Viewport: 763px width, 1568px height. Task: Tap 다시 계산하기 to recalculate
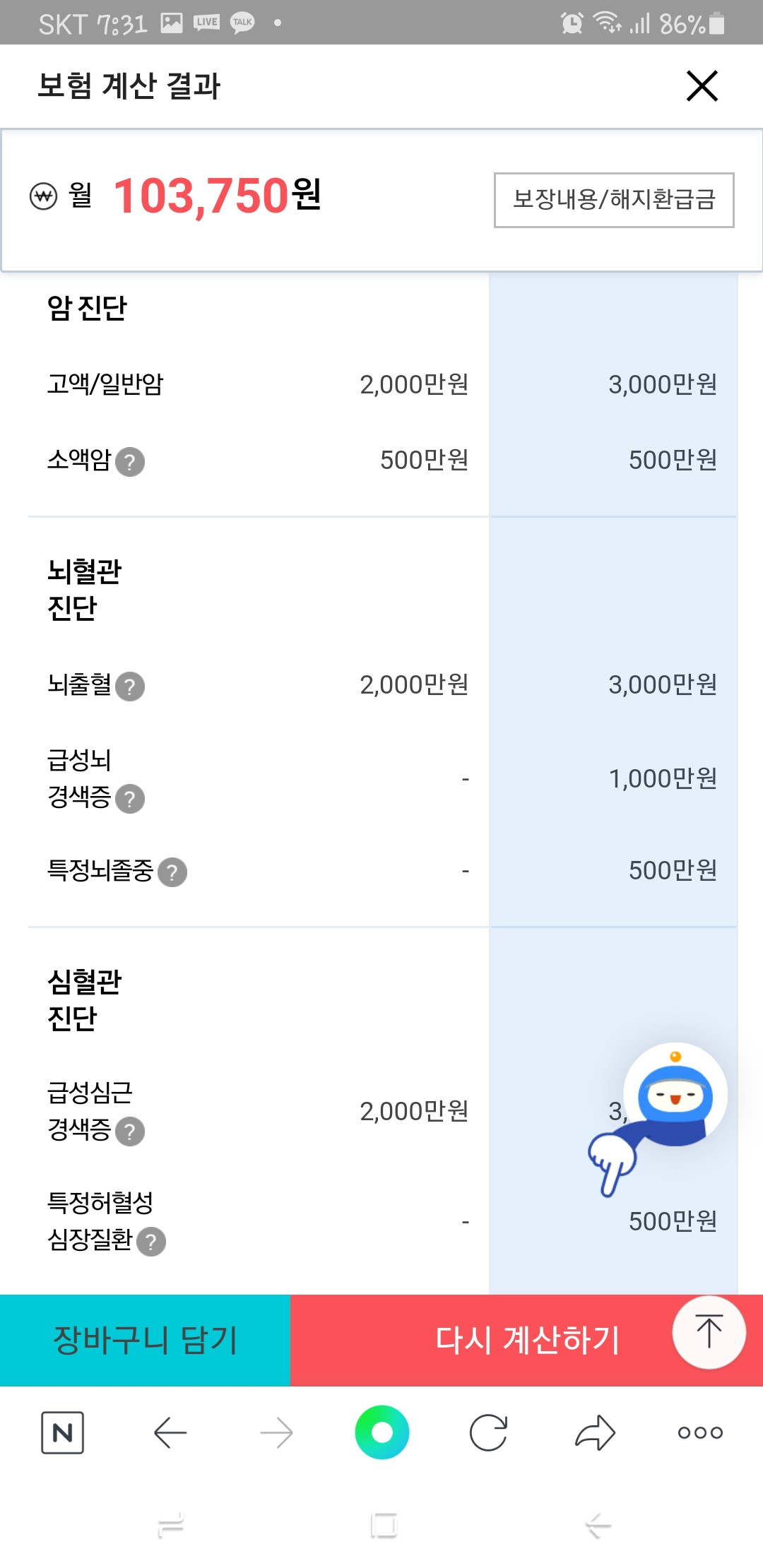point(526,1340)
